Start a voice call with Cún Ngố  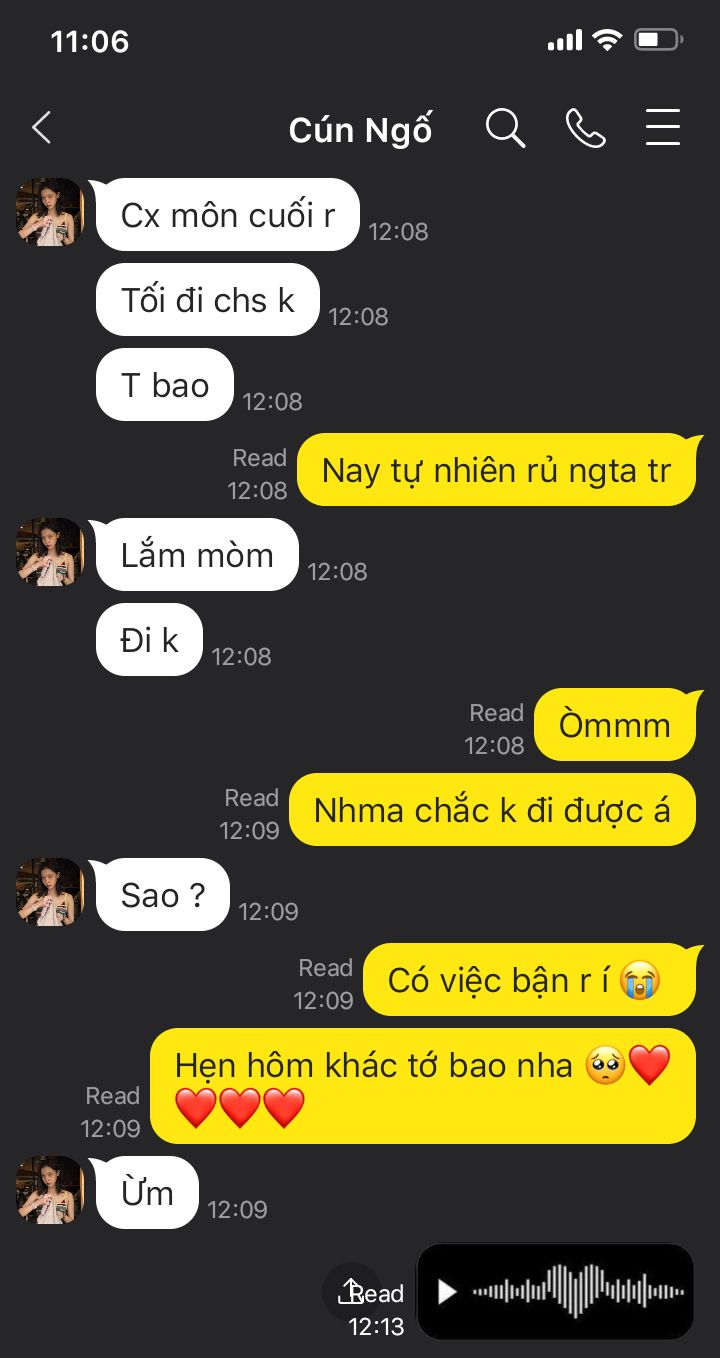click(x=585, y=128)
